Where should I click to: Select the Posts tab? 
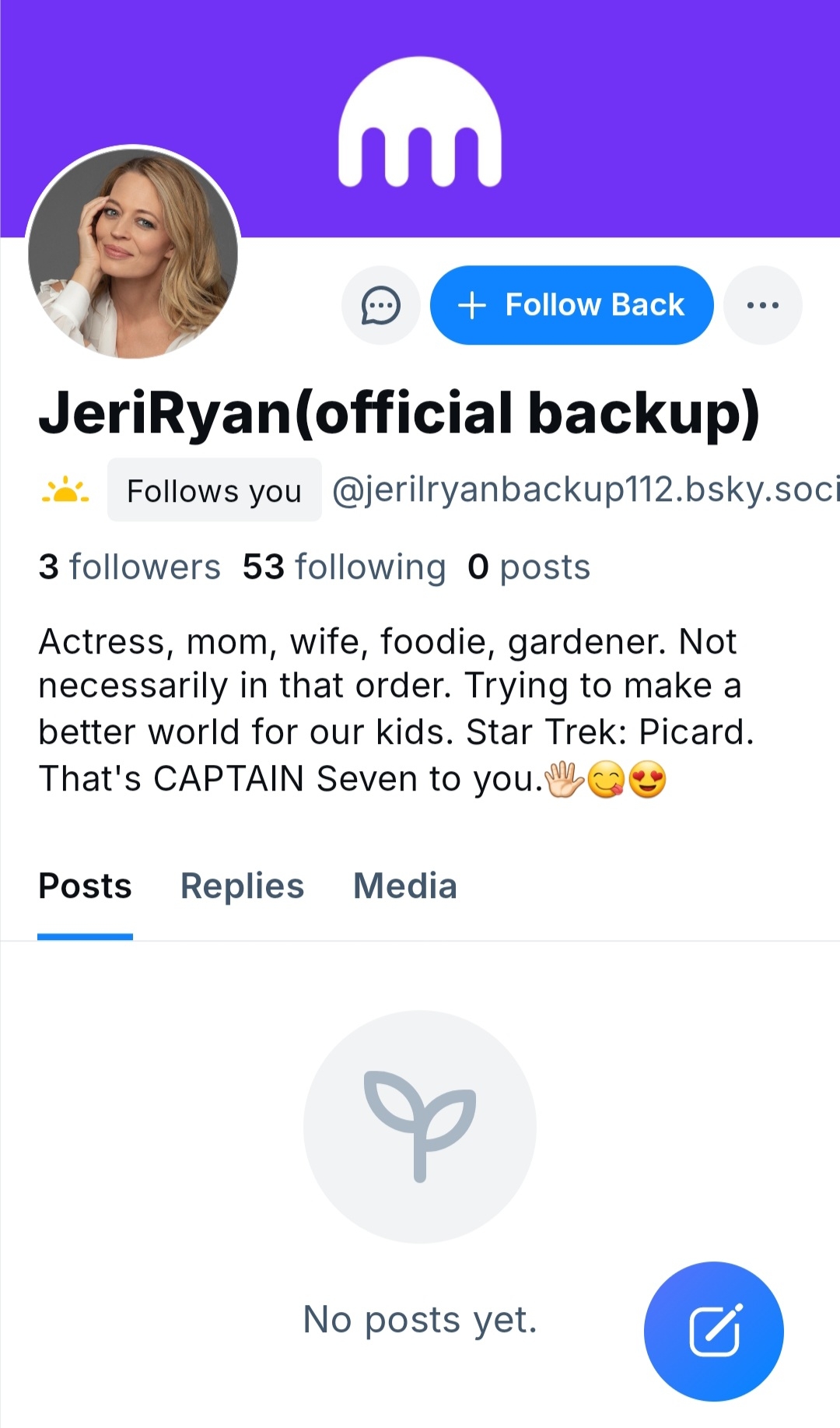[x=85, y=886]
